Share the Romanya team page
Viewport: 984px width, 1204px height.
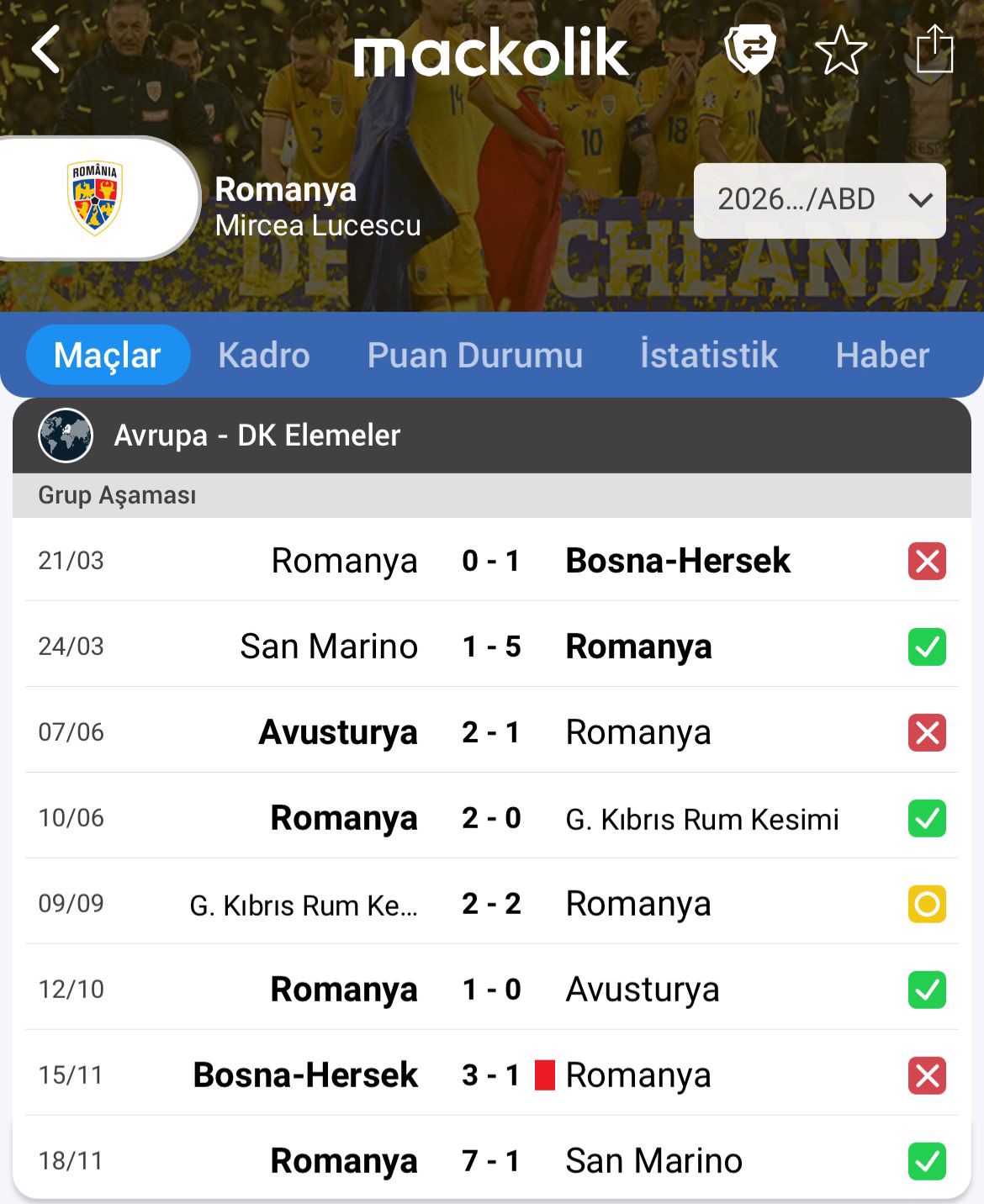point(934,50)
